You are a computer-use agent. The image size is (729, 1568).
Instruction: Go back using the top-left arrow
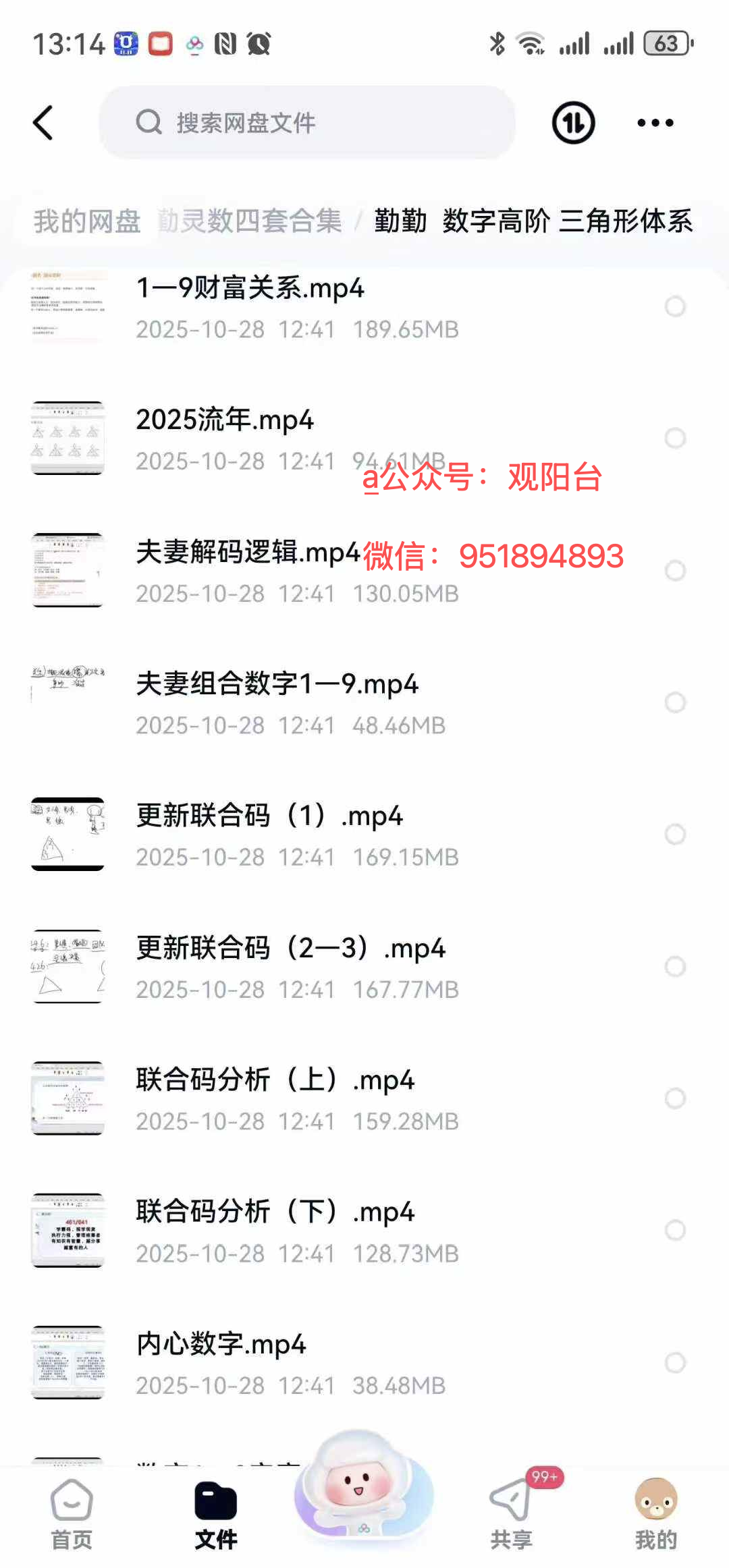43,123
